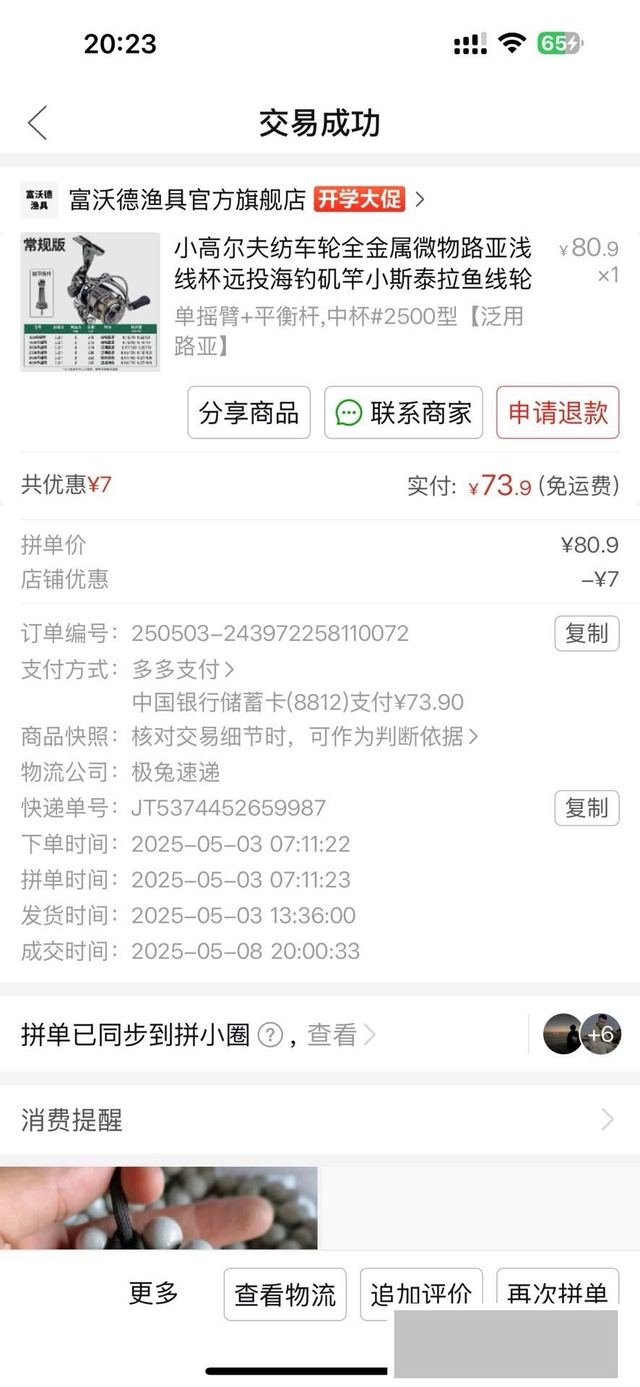Image resolution: width=640 pixels, height=1387 pixels.
Task: Copy the tracking number 快递单号
Action: [x=586, y=808]
